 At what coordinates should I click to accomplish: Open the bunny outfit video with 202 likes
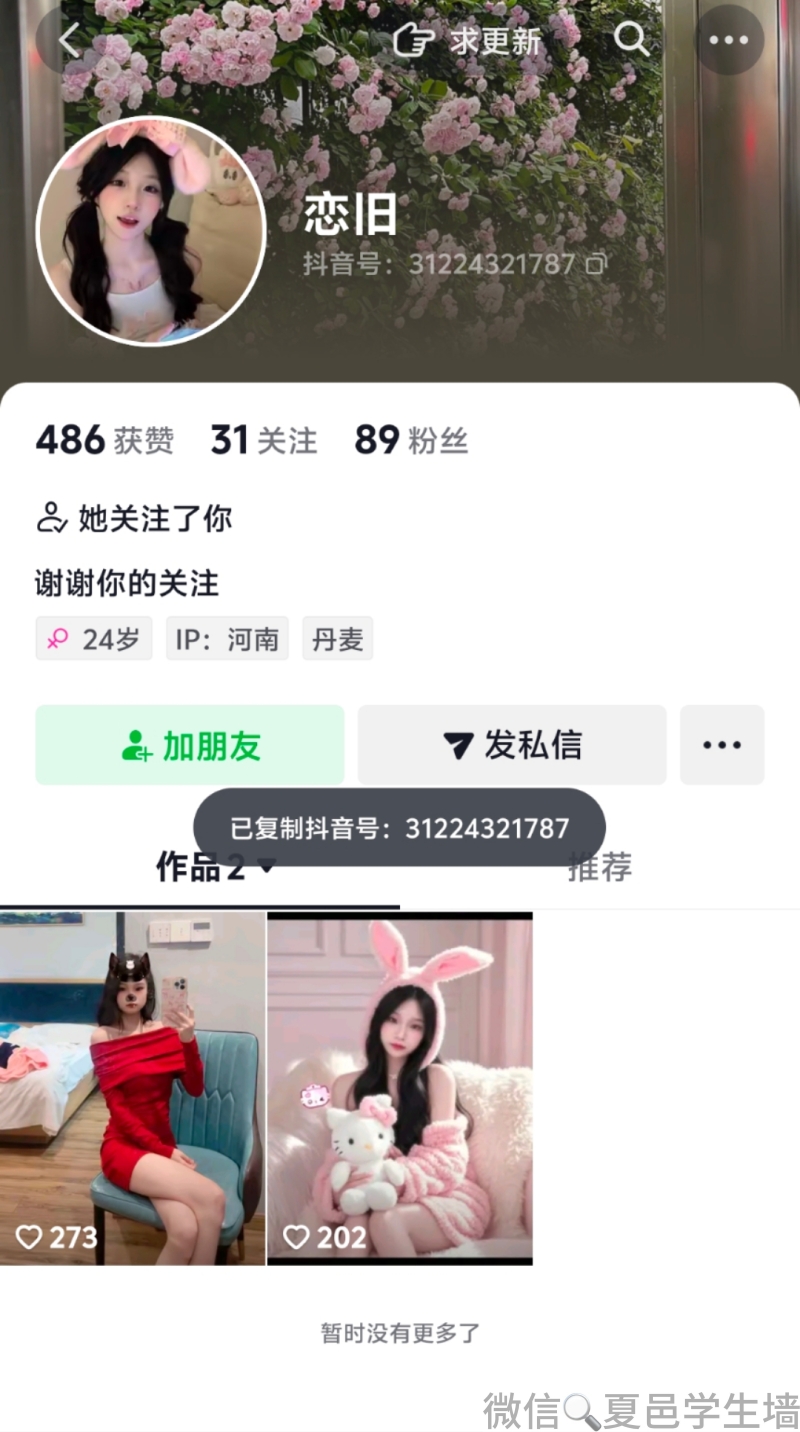pos(400,1088)
